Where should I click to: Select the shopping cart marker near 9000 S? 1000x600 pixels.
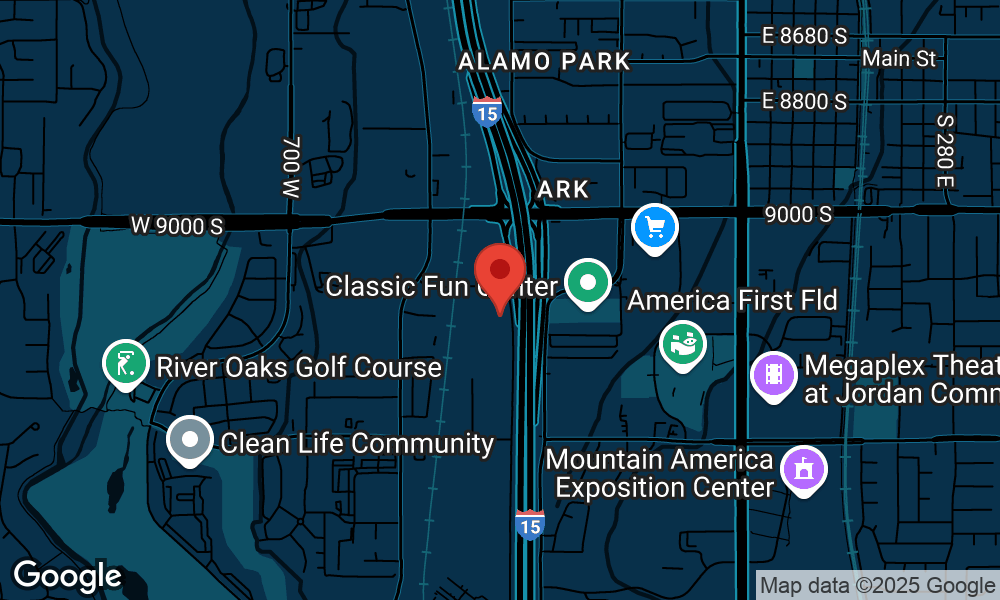[655, 229]
